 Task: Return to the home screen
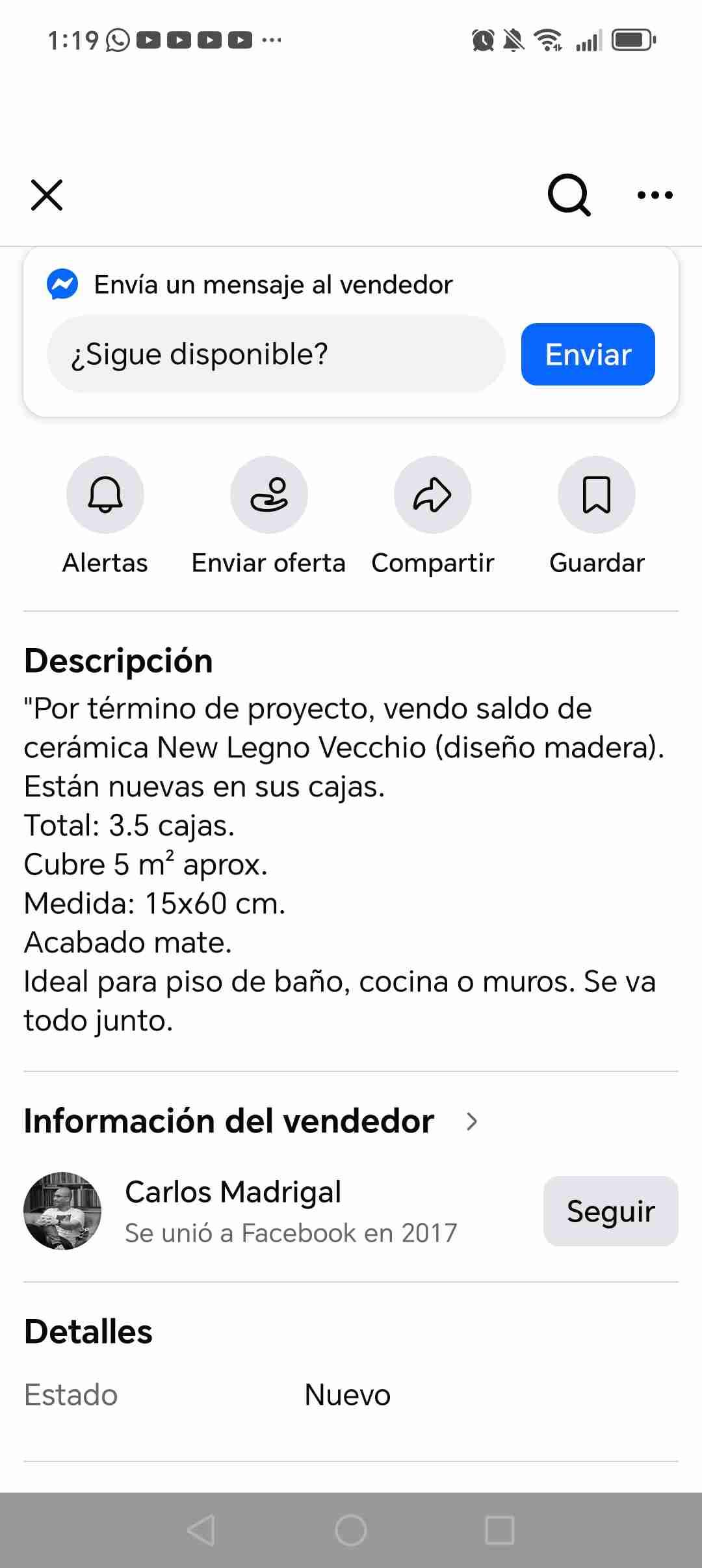click(351, 1530)
